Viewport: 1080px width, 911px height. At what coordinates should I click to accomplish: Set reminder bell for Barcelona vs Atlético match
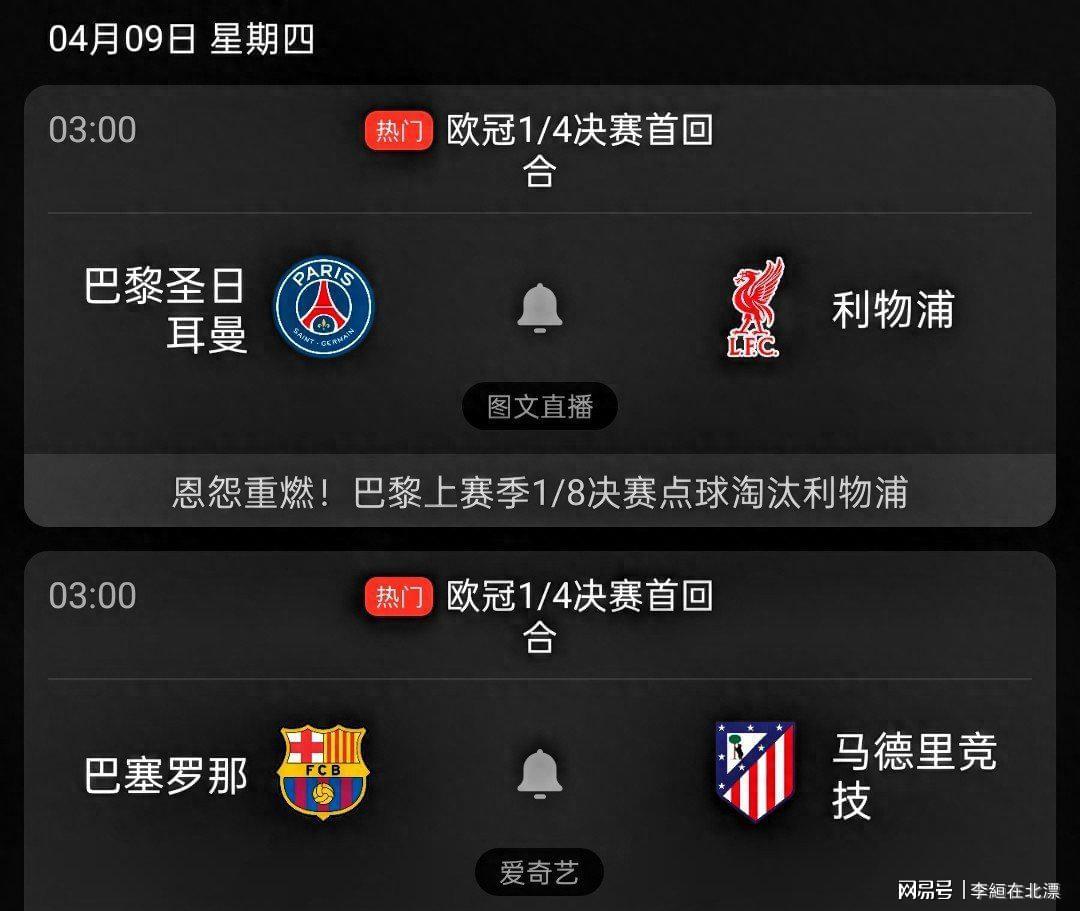(540, 773)
